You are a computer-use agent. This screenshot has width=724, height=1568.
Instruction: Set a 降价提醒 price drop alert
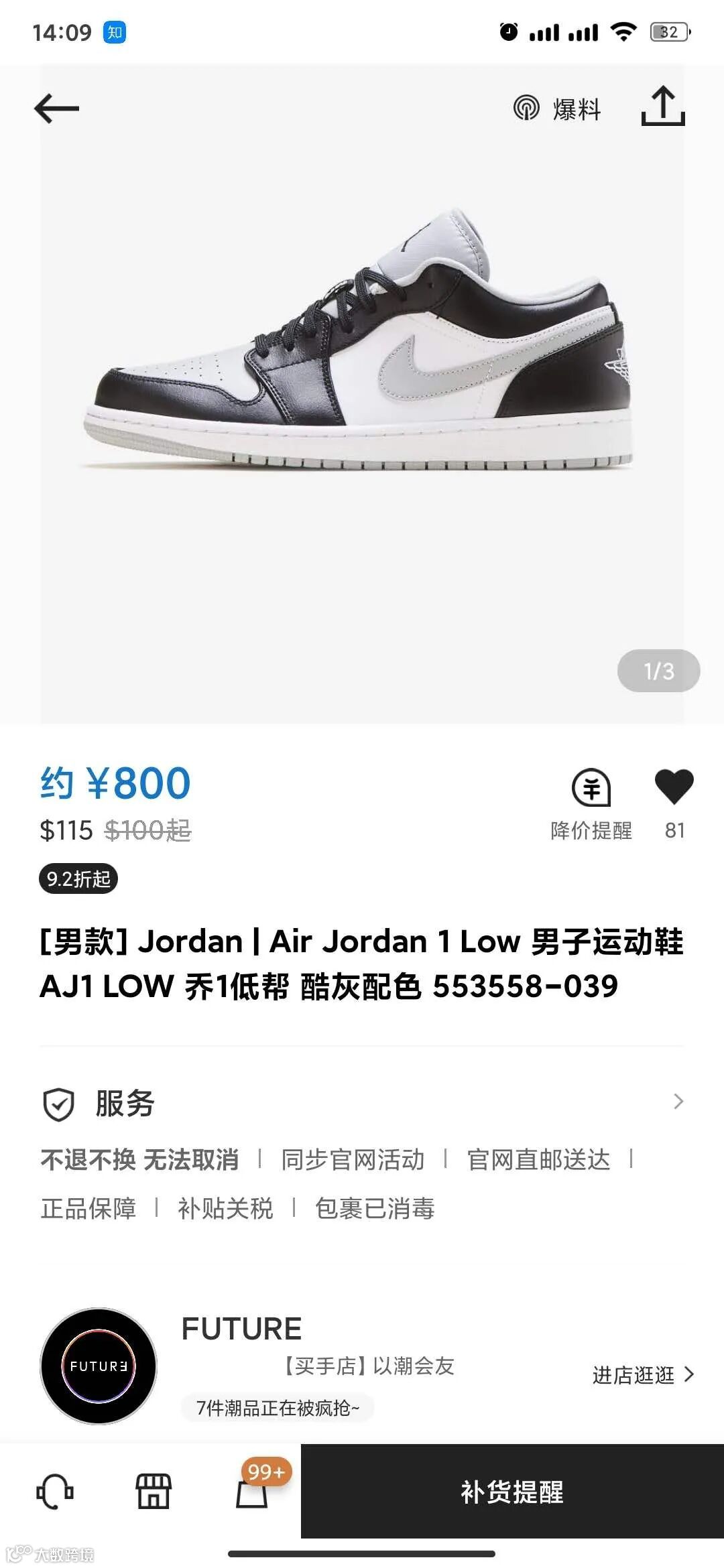click(x=591, y=802)
